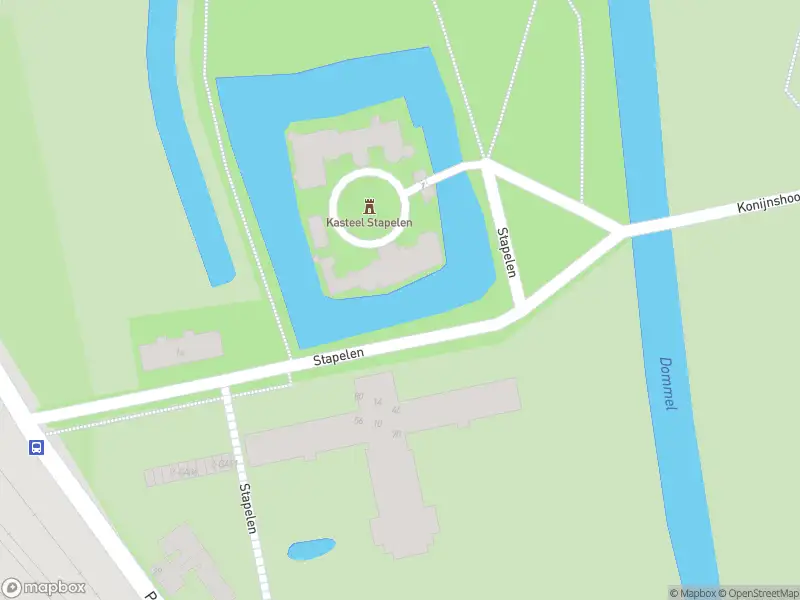Open the © OpenStreetMap attribution link
Screen dimensions: 800x600
click(x=758, y=593)
